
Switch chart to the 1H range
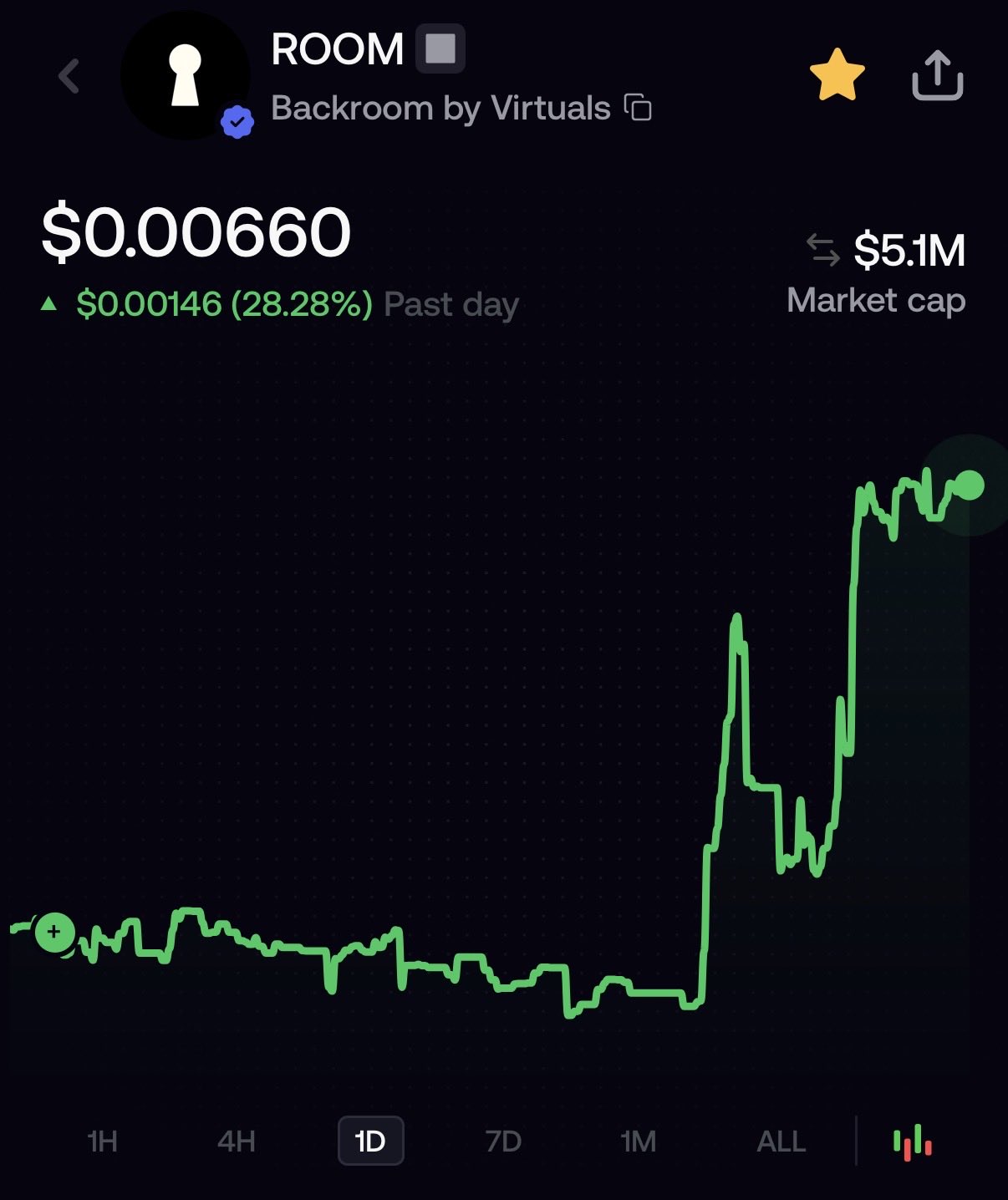click(x=103, y=1141)
